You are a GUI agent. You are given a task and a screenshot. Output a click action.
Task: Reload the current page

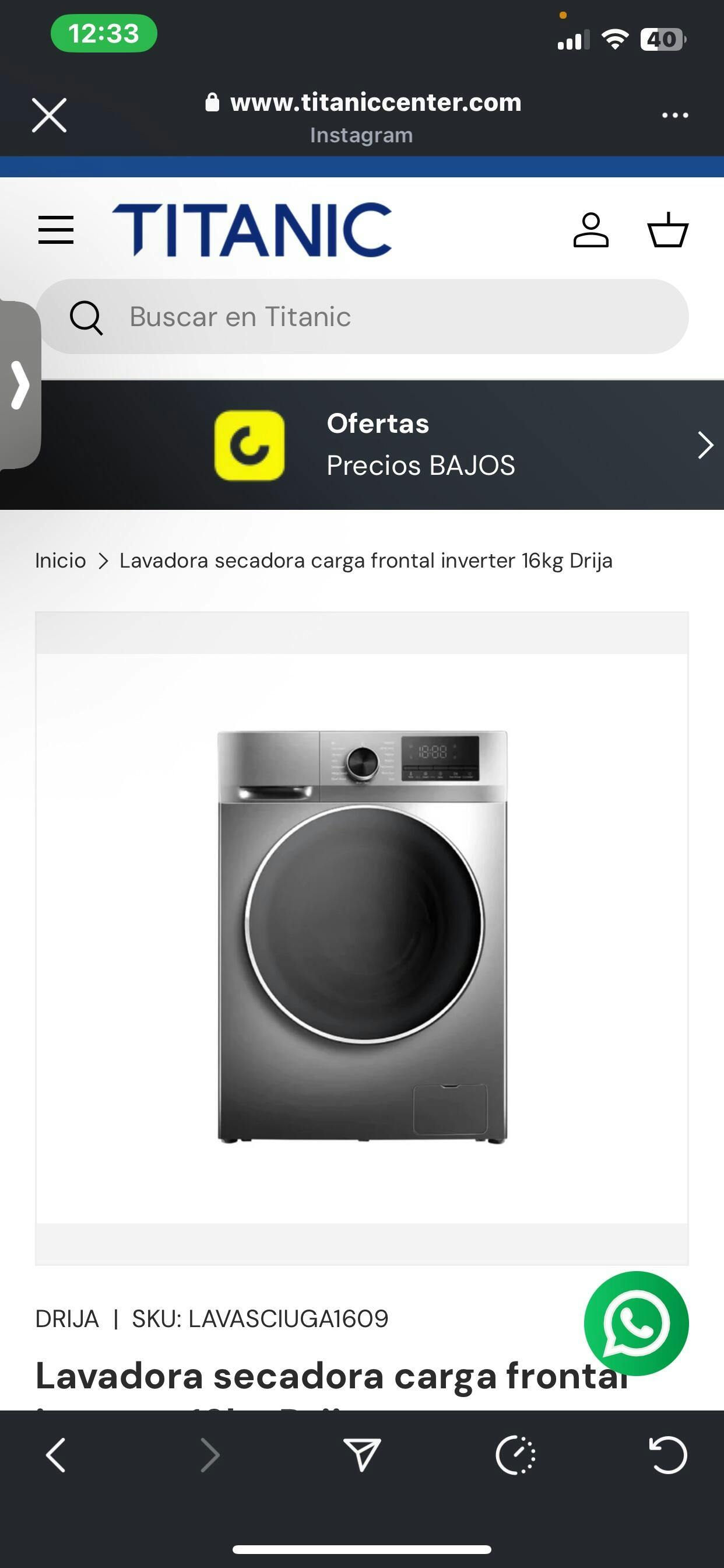click(667, 1455)
